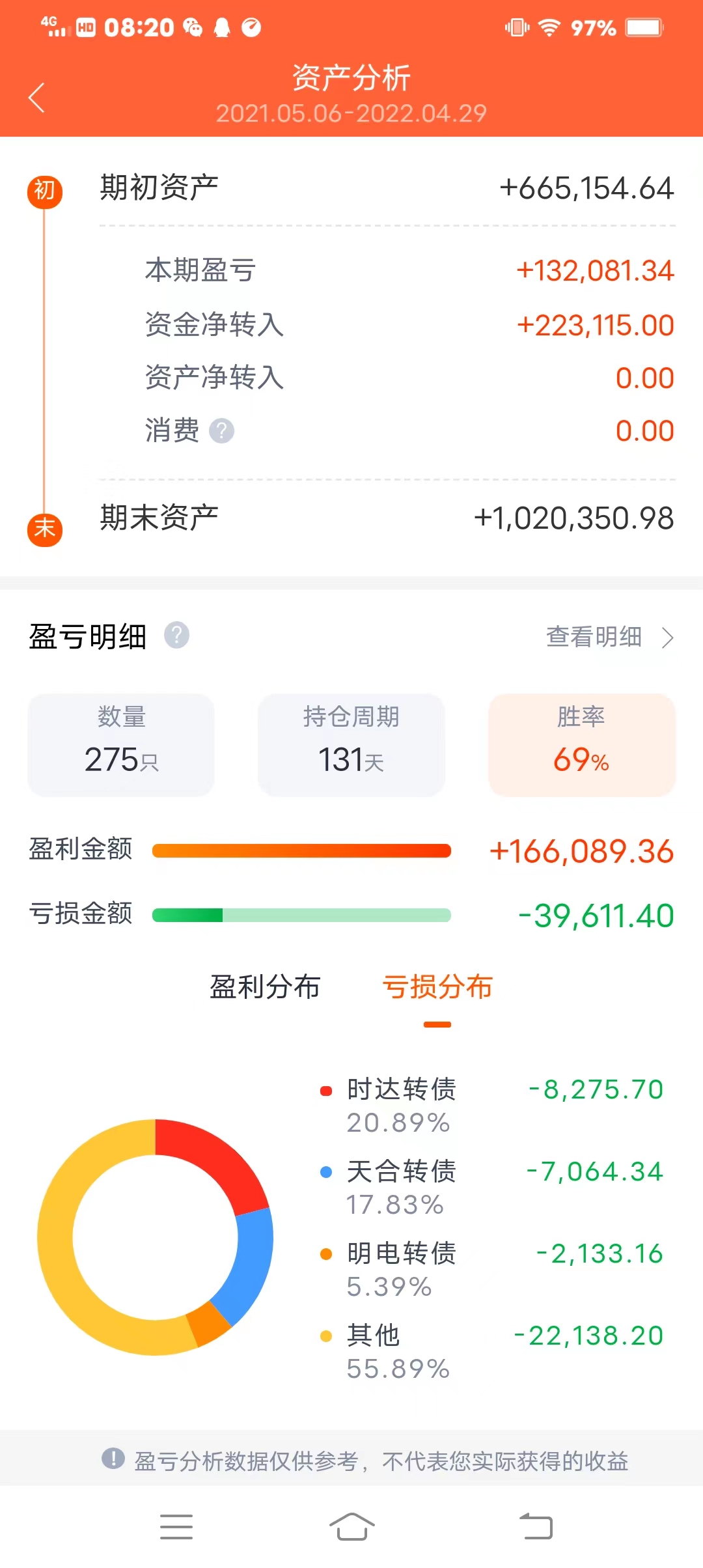The height and width of the screenshot is (1568, 703).
Task: Show the help tip beside 盈亏明细
Action: point(176,636)
